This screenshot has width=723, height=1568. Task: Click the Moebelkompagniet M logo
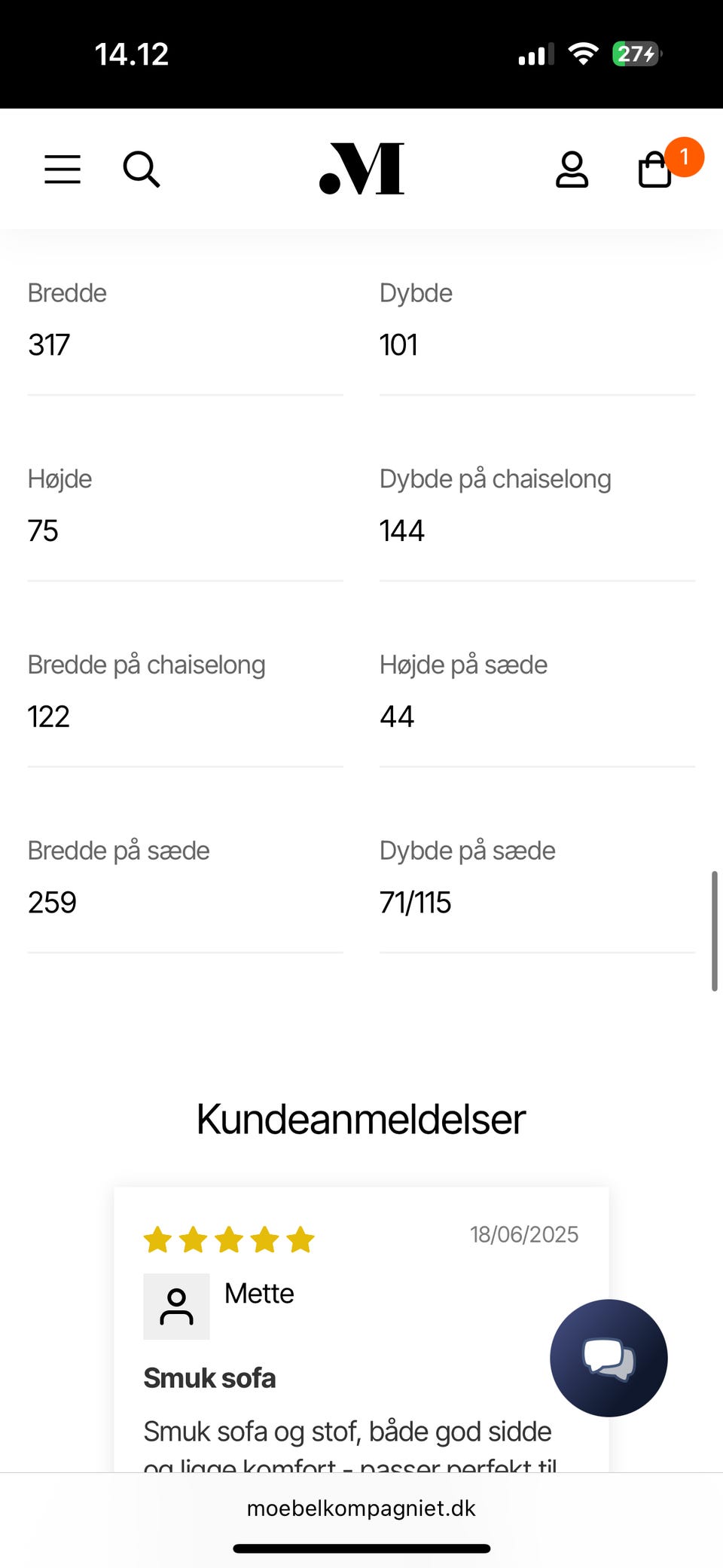(x=361, y=170)
